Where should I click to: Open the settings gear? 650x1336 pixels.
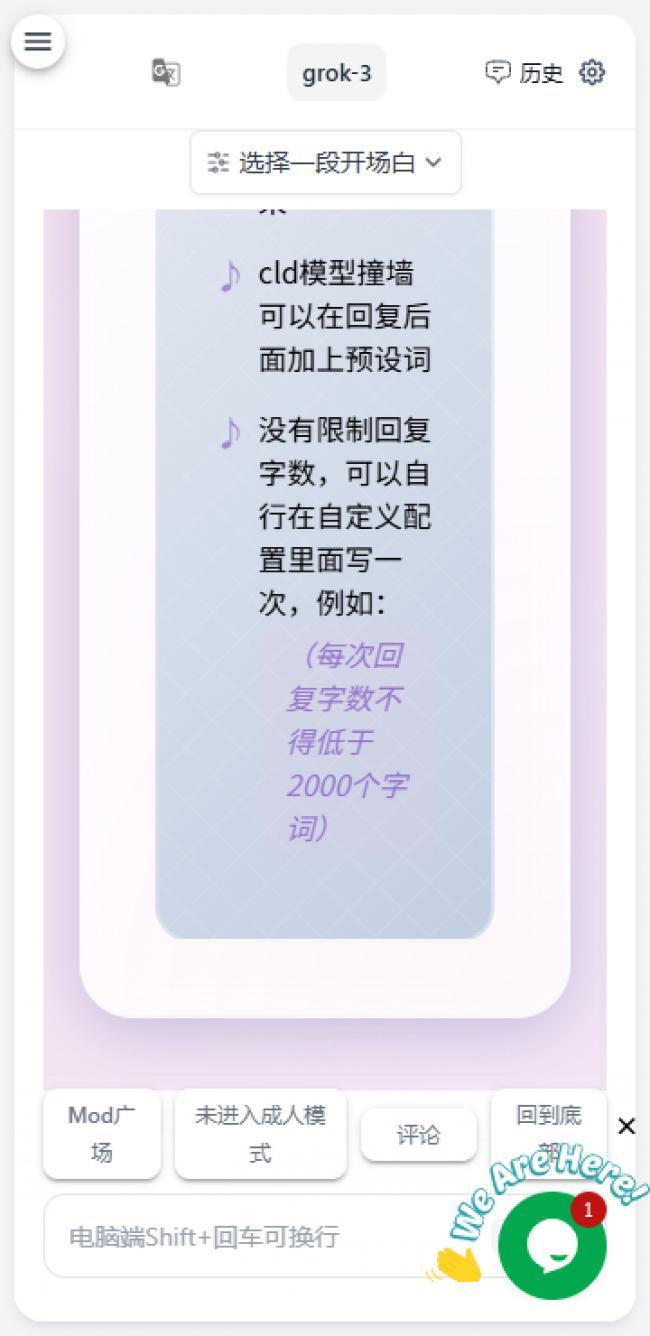pyautogui.click(x=592, y=73)
